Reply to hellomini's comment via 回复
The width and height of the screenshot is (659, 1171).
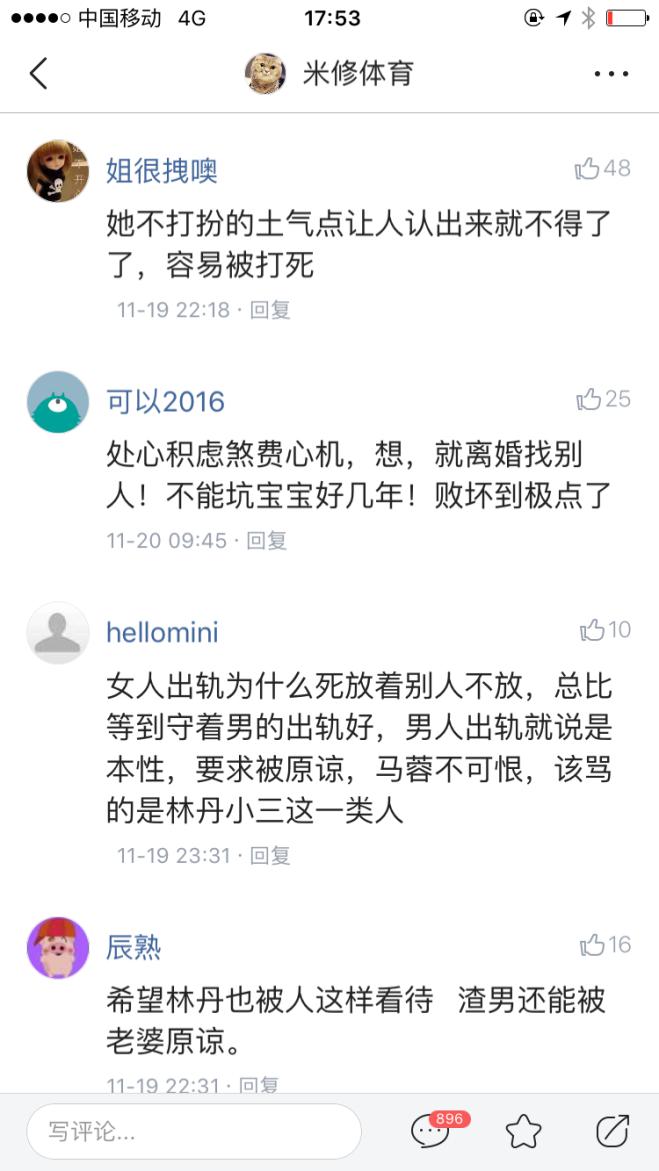point(270,856)
